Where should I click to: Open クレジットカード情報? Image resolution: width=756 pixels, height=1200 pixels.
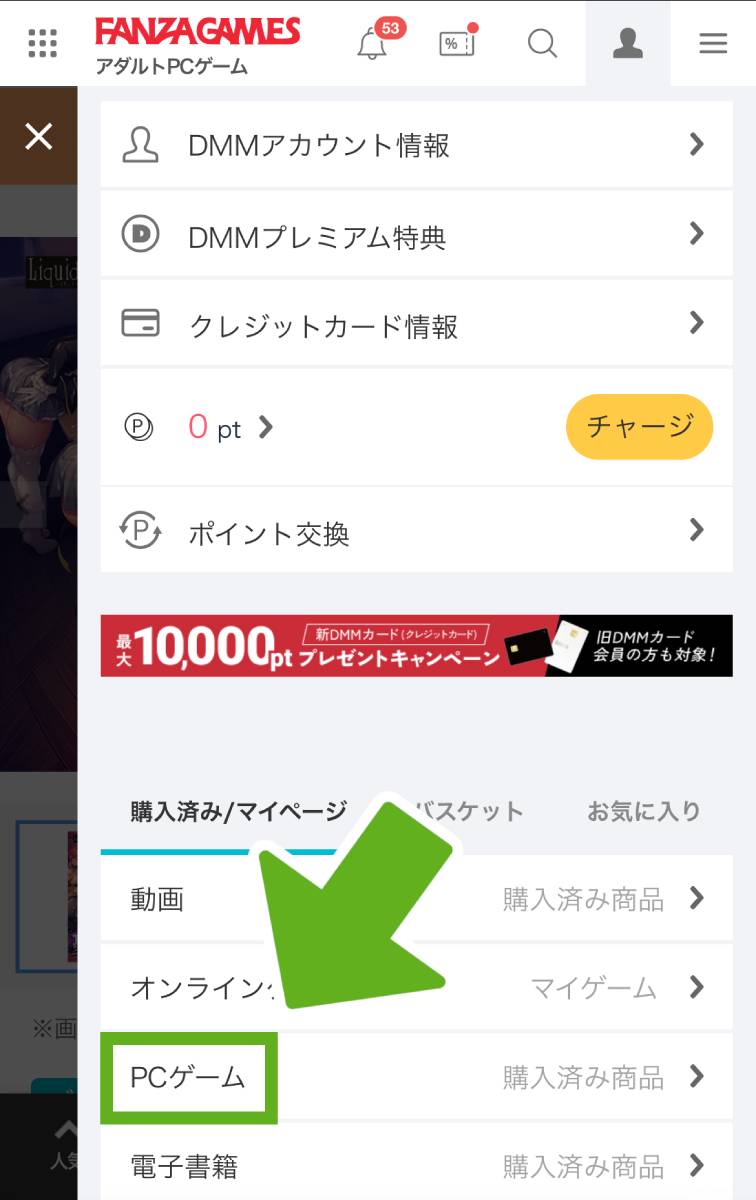click(x=416, y=326)
